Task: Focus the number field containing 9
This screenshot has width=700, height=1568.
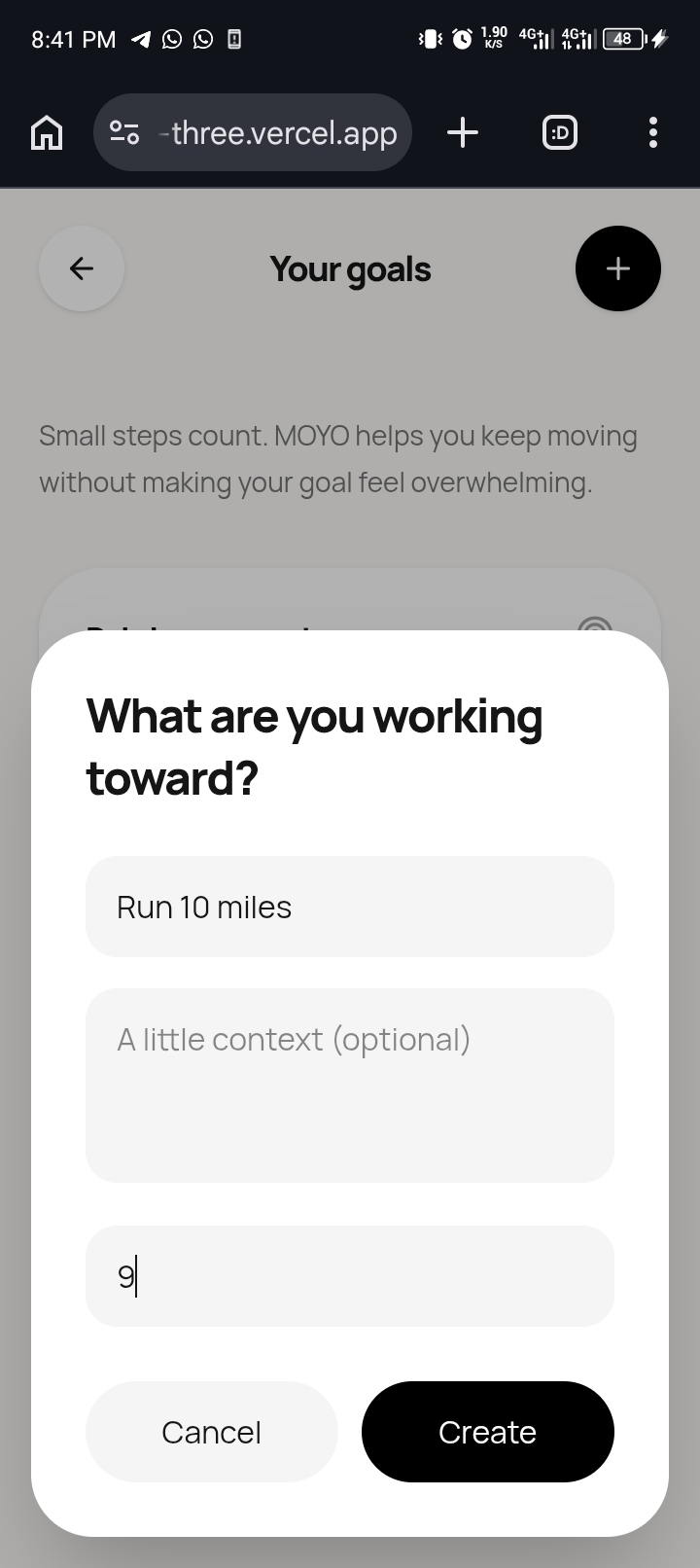Action: click(x=350, y=1276)
